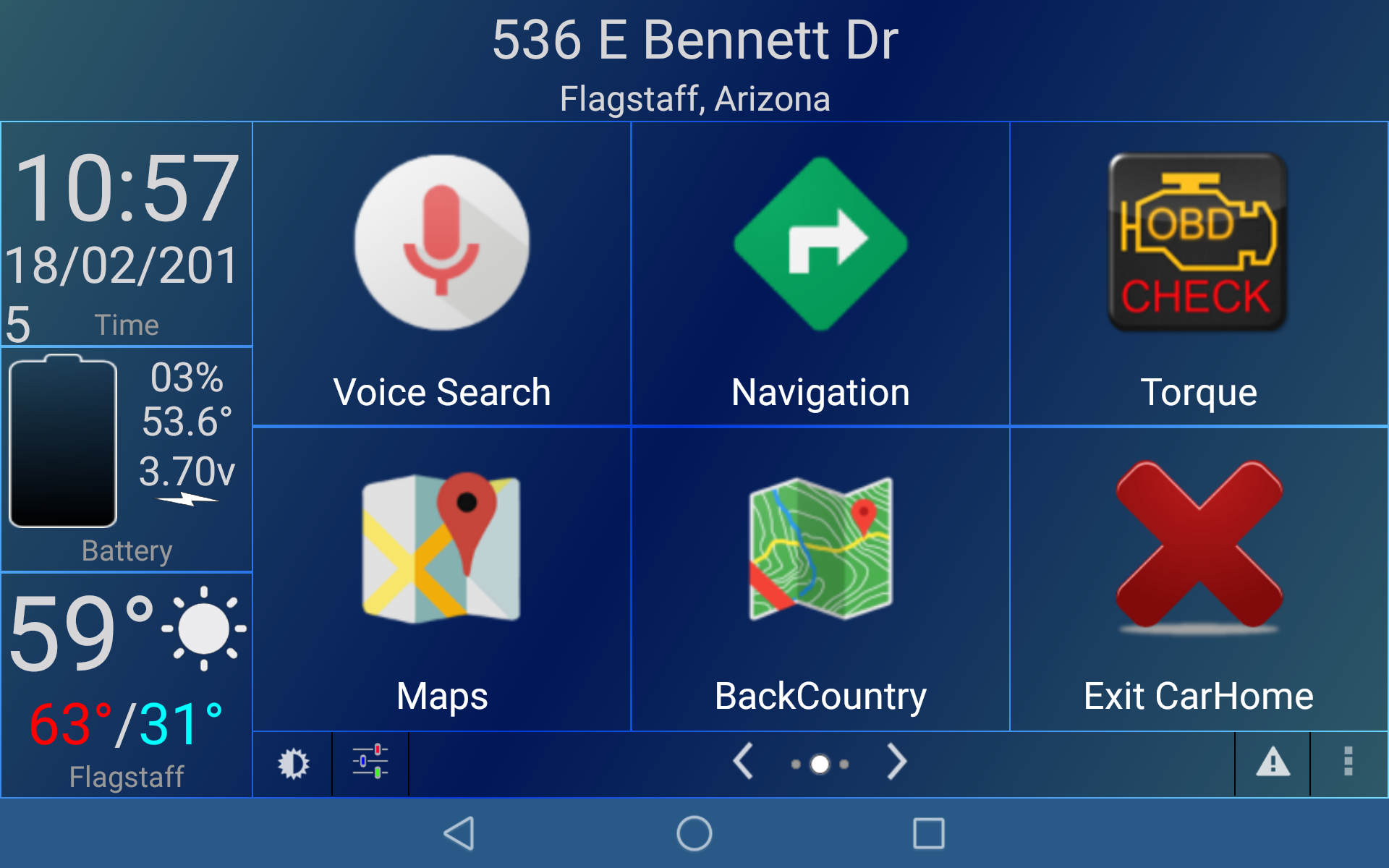Open the Maps tile

tap(441, 579)
